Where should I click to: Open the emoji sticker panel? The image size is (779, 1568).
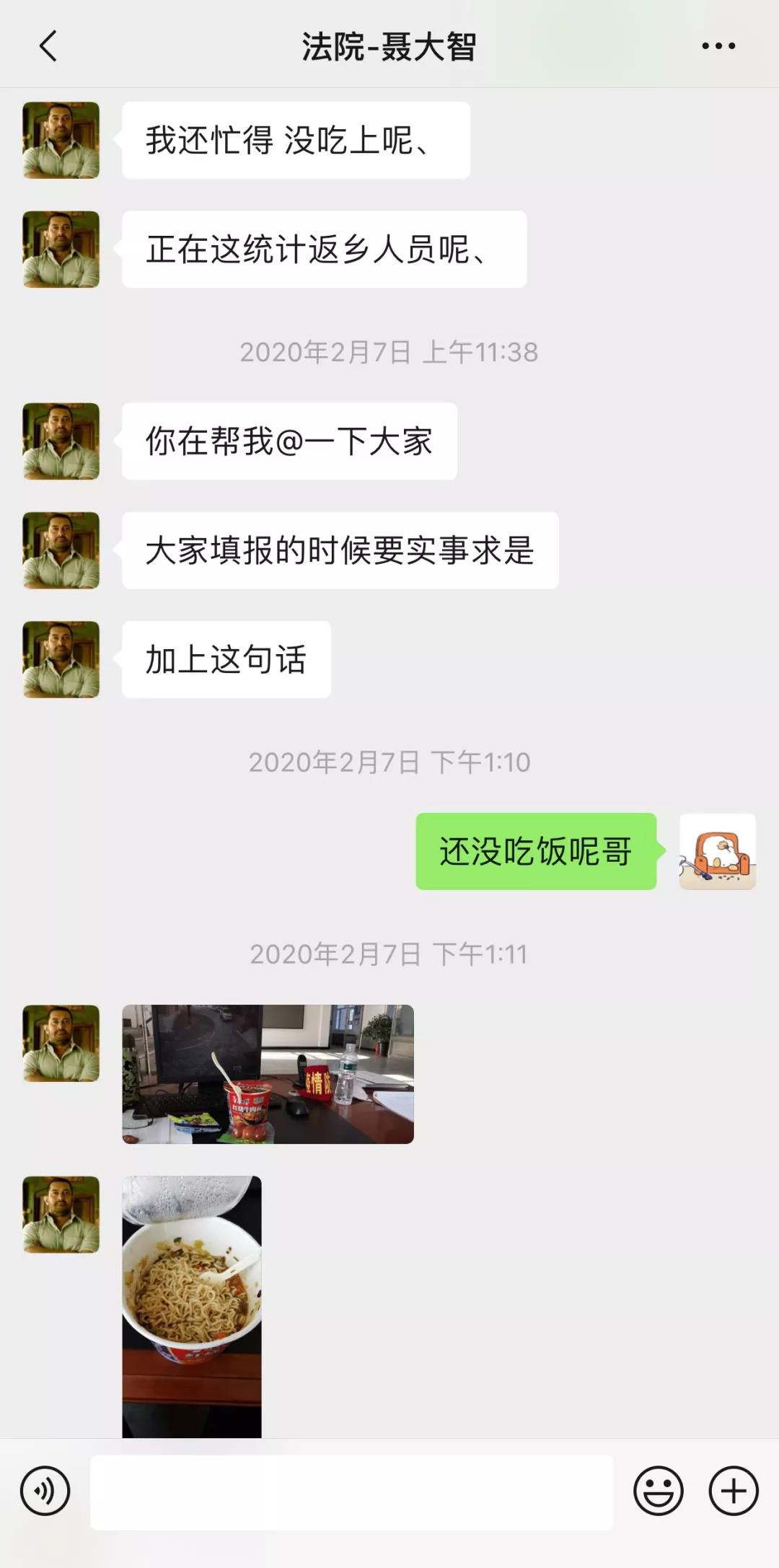point(658,1491)
